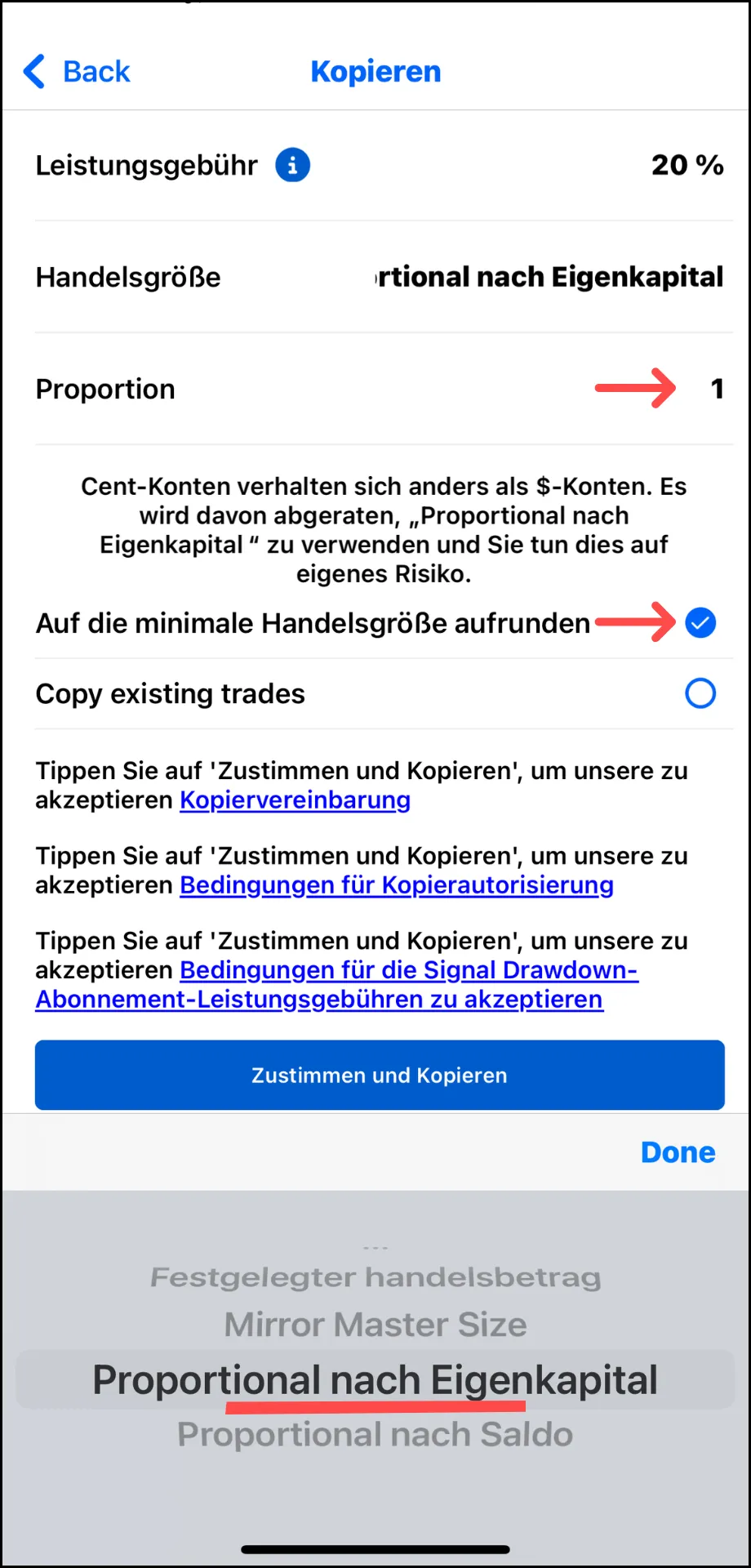Image resolution: width=751 pixels, height=1568 pixels.
Task: Uncheck Auf die minimale Handelsgröße aufrunden
Action: click(x=700, y=623)
